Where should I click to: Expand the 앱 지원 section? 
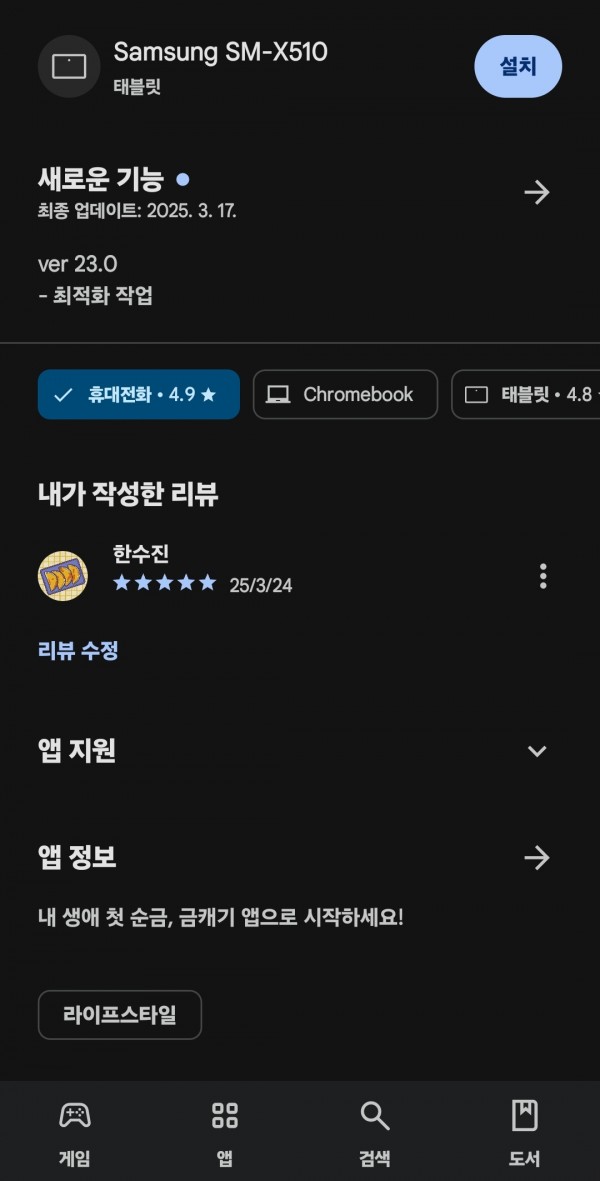pos(537,751)
